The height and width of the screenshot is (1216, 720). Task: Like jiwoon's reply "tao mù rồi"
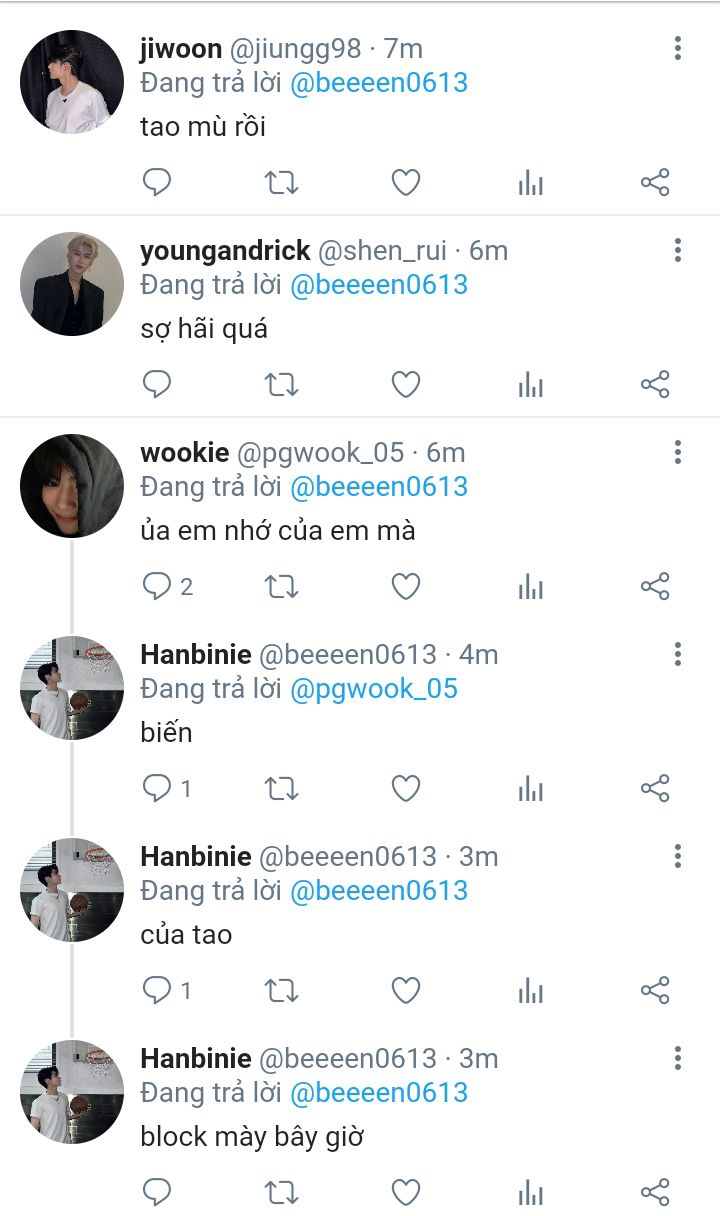coord(405,183)
